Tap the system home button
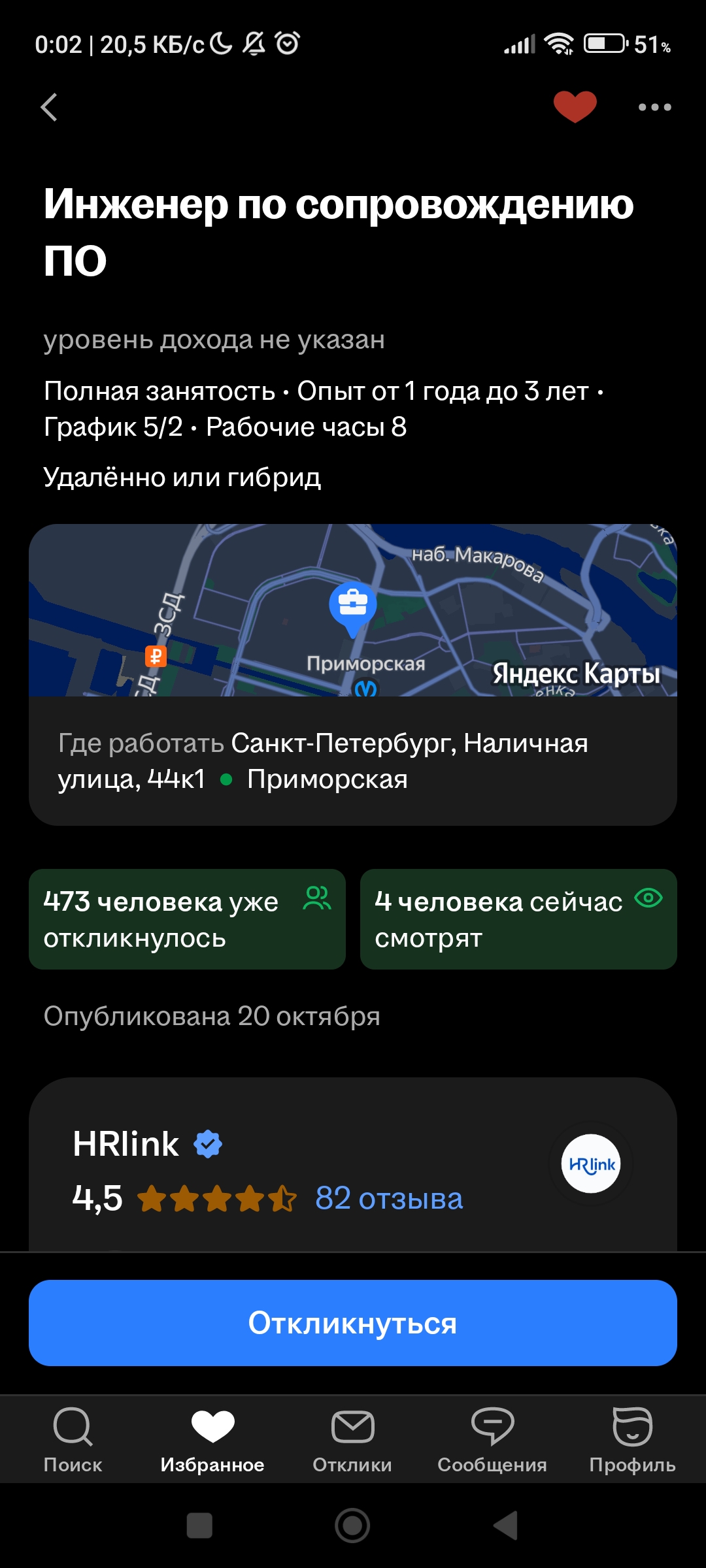The width and height of the screenshot is (706, 1568). click(x=353, y=1526)
